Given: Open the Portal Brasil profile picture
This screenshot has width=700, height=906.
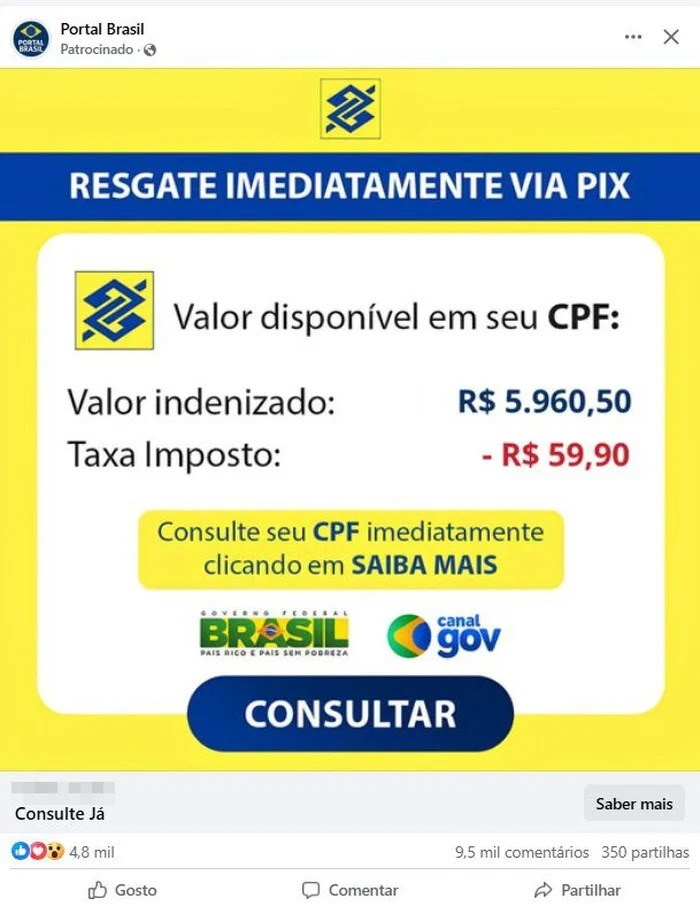Looking at the screenshot, I should [31, 39].
